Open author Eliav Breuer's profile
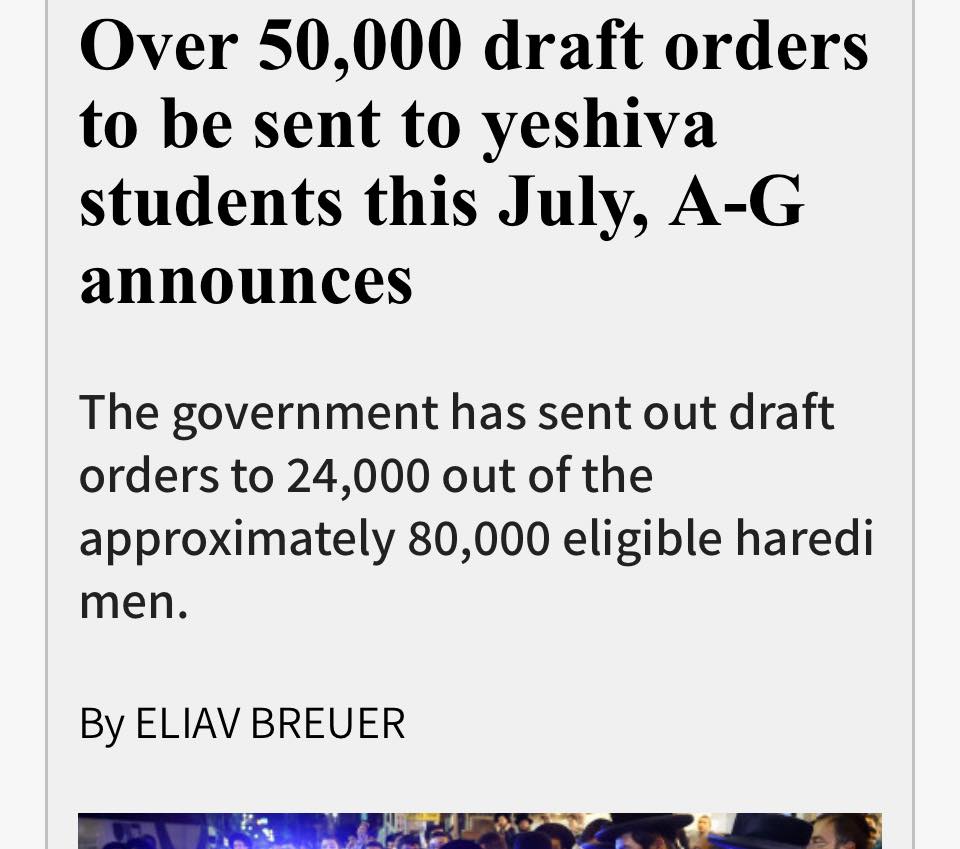Image resolution: width=960 pixels, height=849 pixels. pyautogui.click(x=270, y=723)
